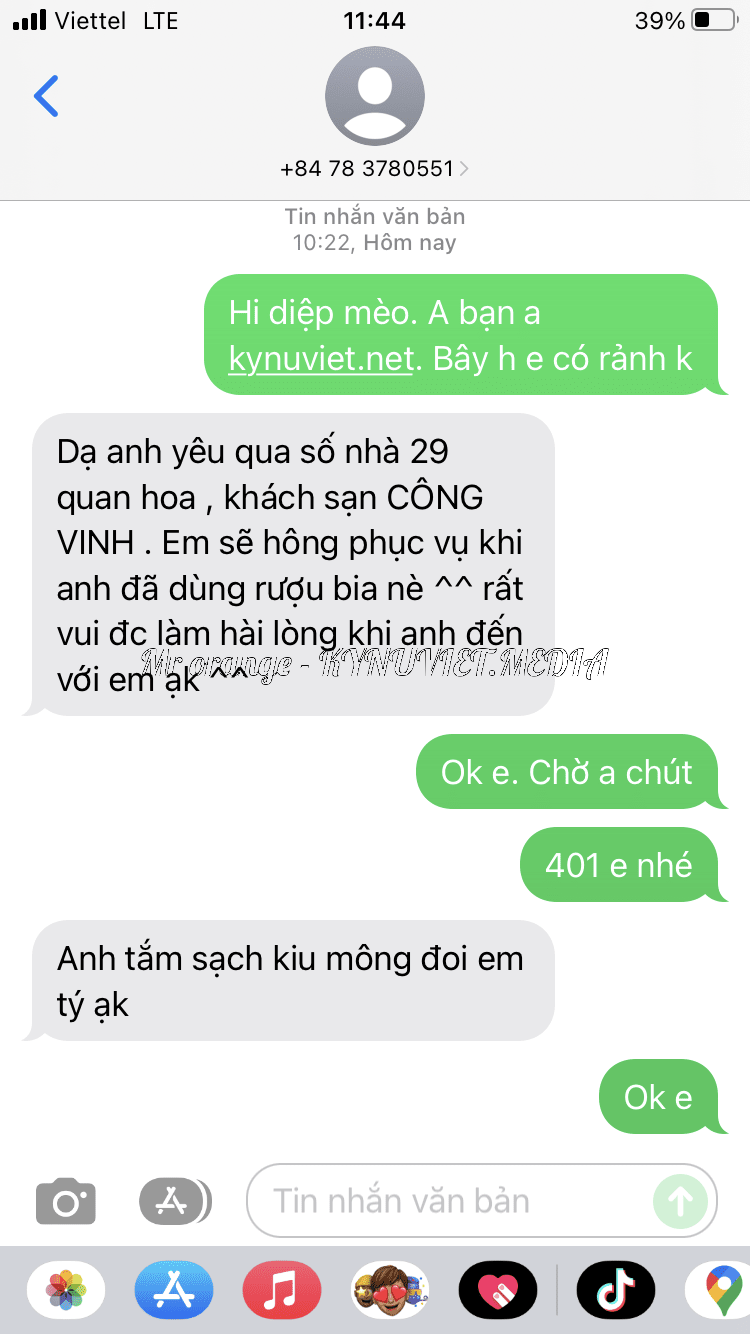This screenshot has width=750, height=1334.
Task: Open the kynuviet.net link in the message
Action: [320, 359]
